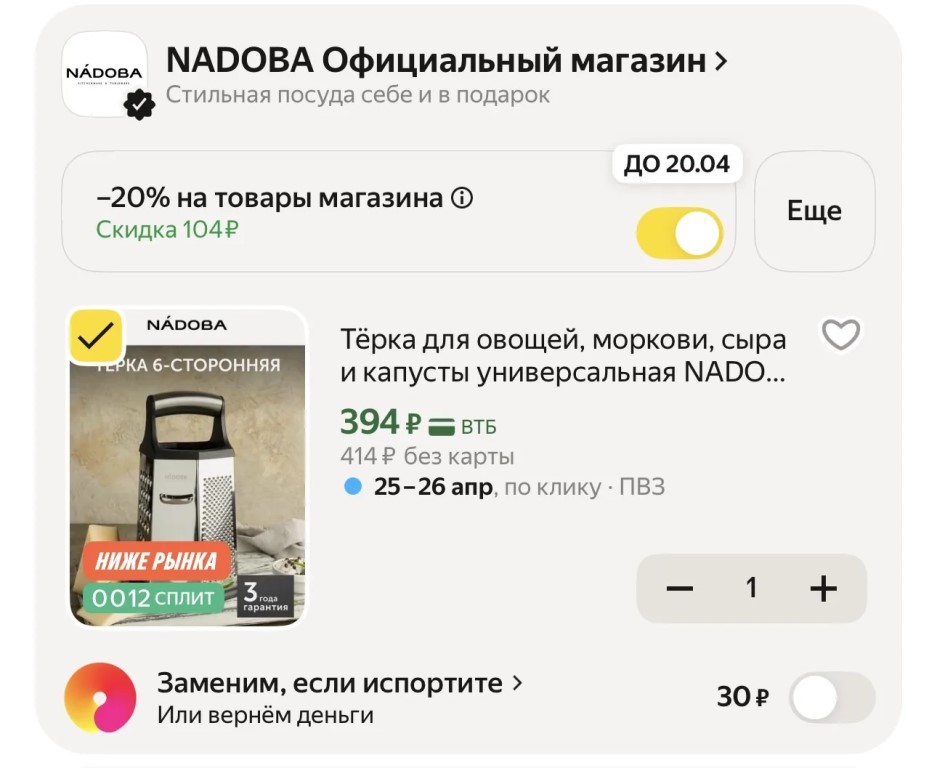Open the NADOBA official store page

446,62
